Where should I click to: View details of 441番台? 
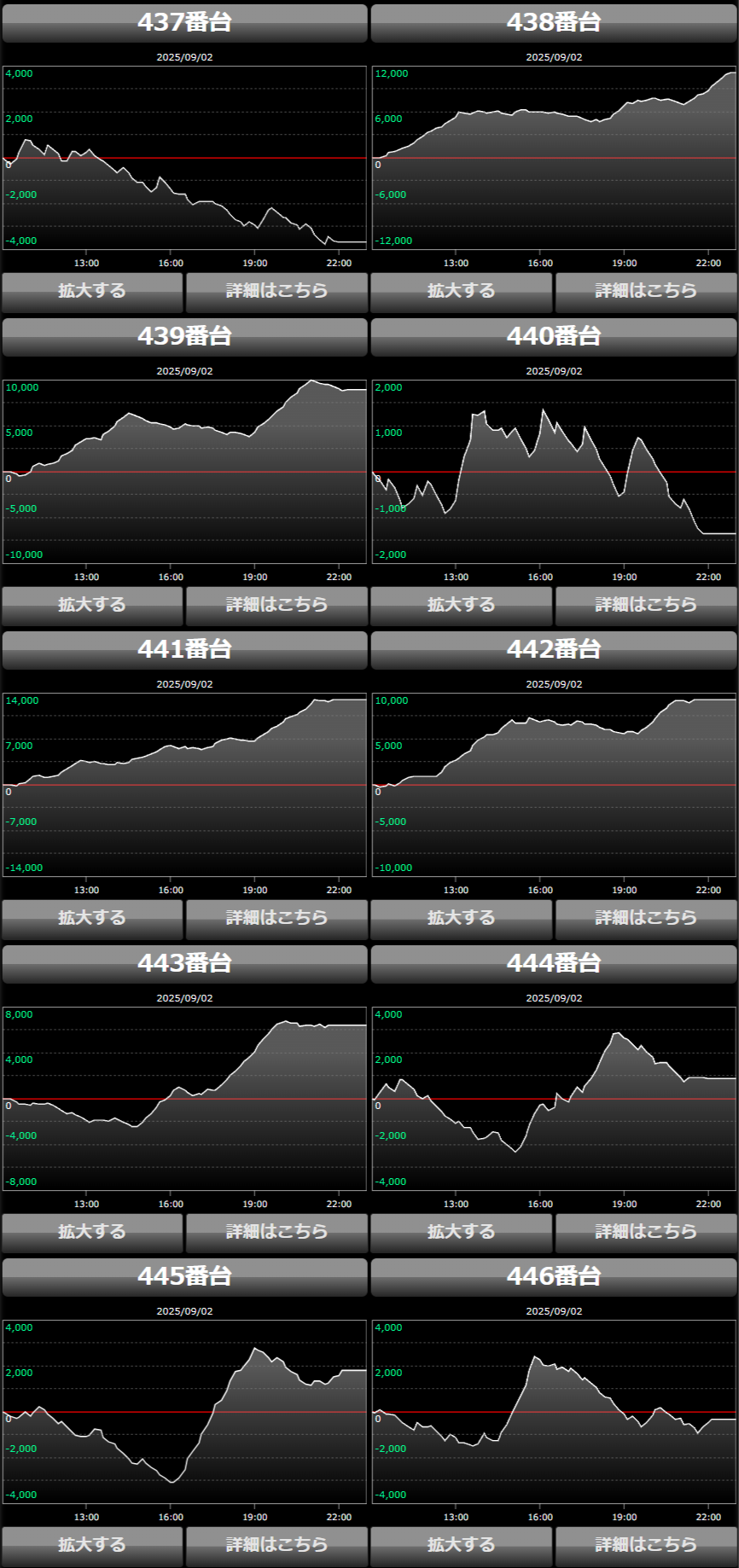(276, 919)
